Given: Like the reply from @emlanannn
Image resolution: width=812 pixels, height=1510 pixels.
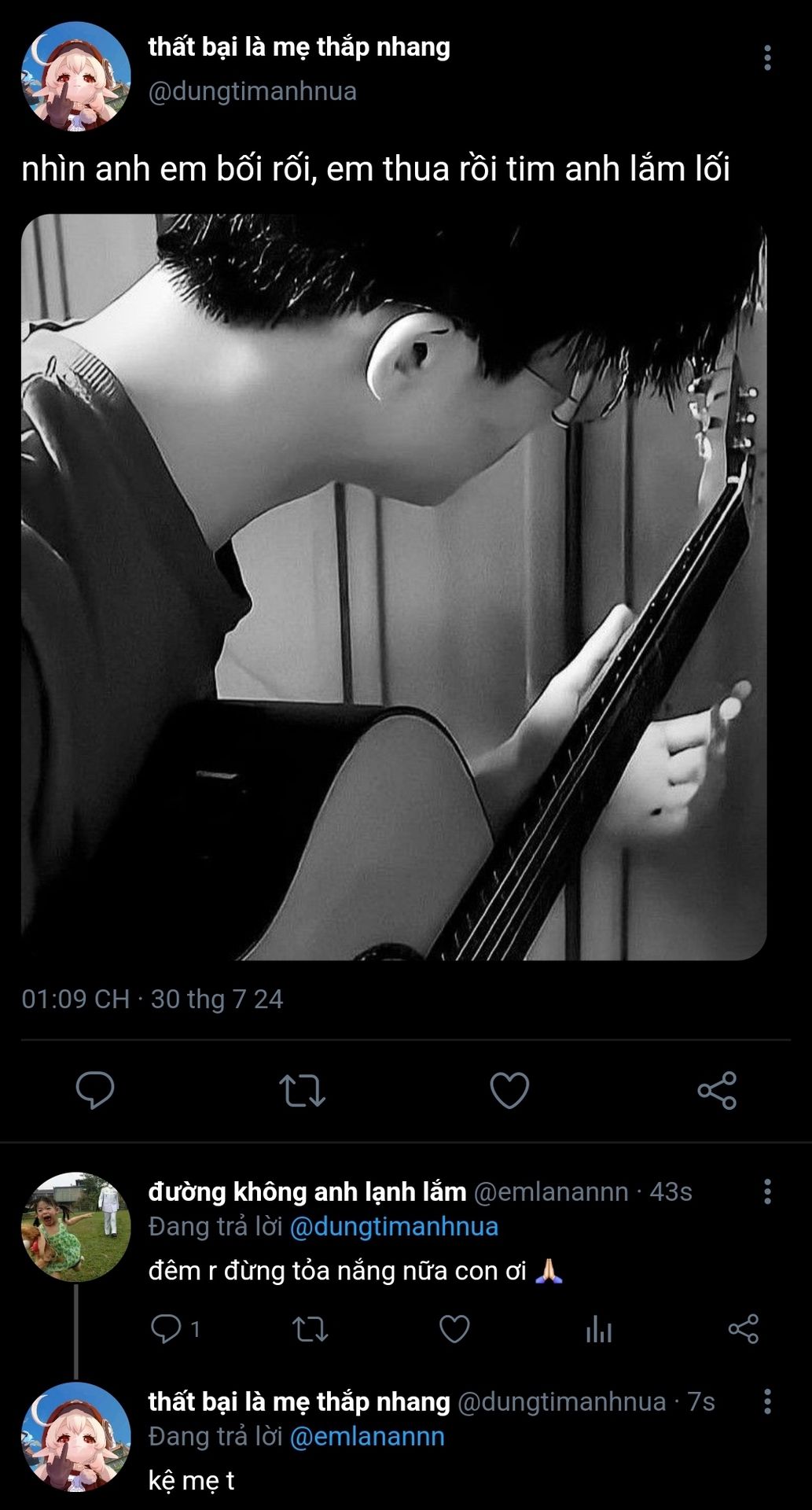Looking at the screenshot, I should pos(454,1329).
